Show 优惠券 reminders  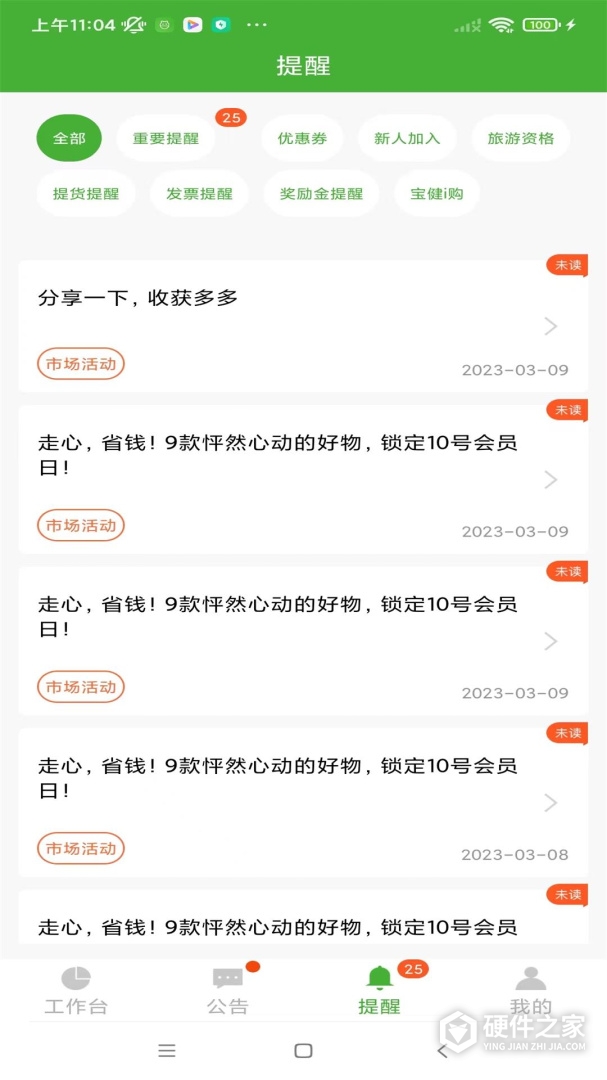pos(302,138)
